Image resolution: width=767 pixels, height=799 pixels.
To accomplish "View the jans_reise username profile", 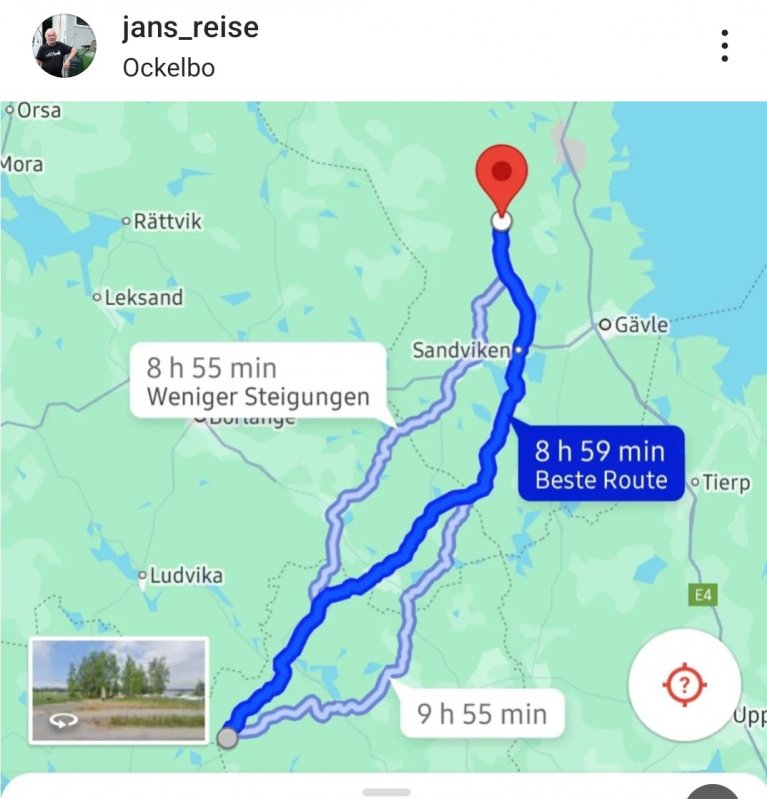I will click(x=190, y=28).
